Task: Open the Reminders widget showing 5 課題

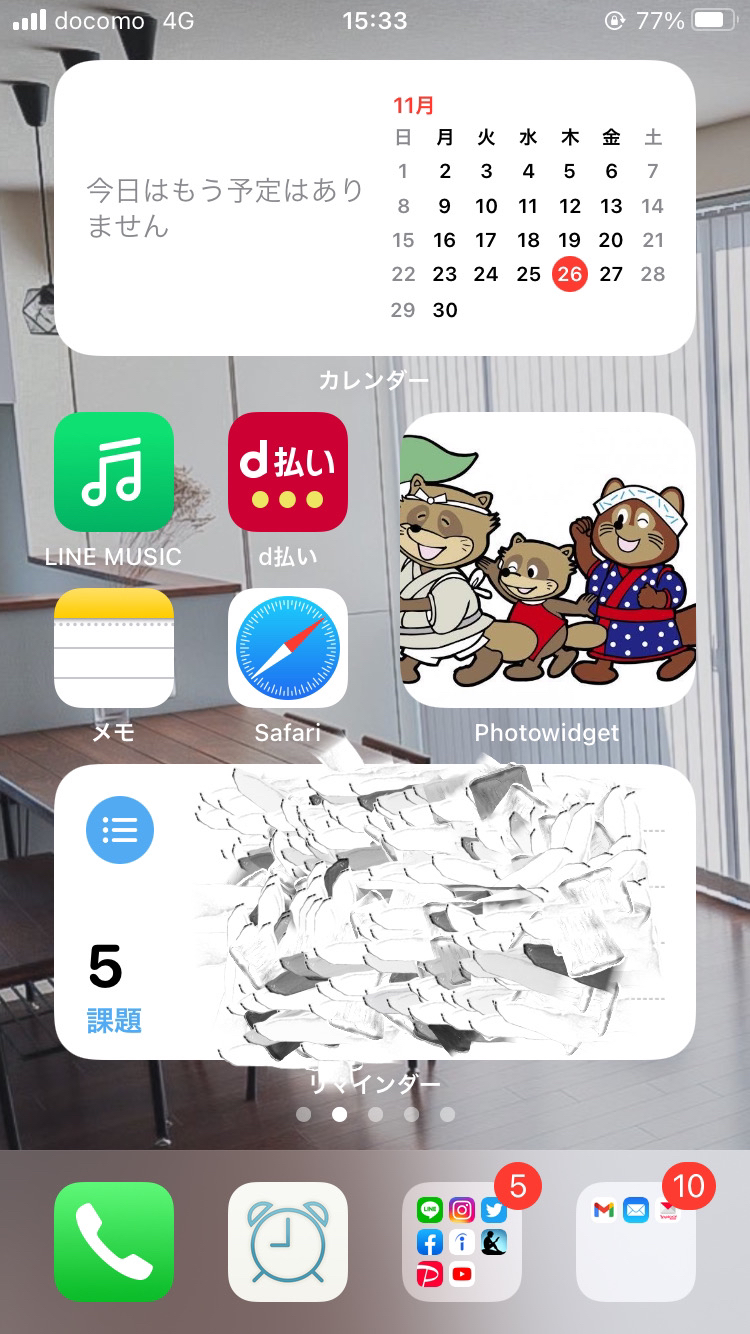Action: coord(374,912)
